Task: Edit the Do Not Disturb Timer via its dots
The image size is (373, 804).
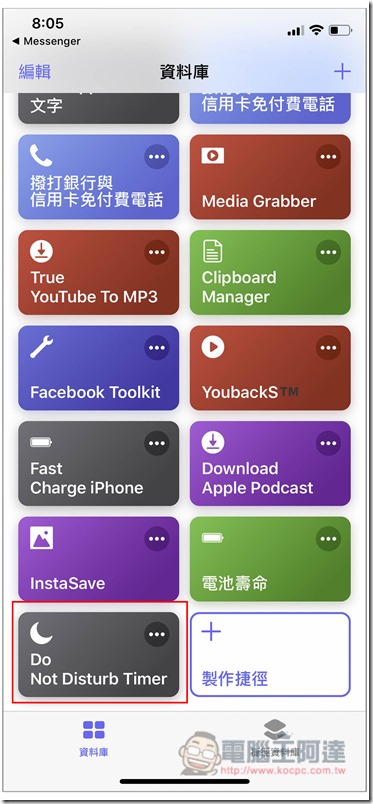Action: tap(156, 635)
